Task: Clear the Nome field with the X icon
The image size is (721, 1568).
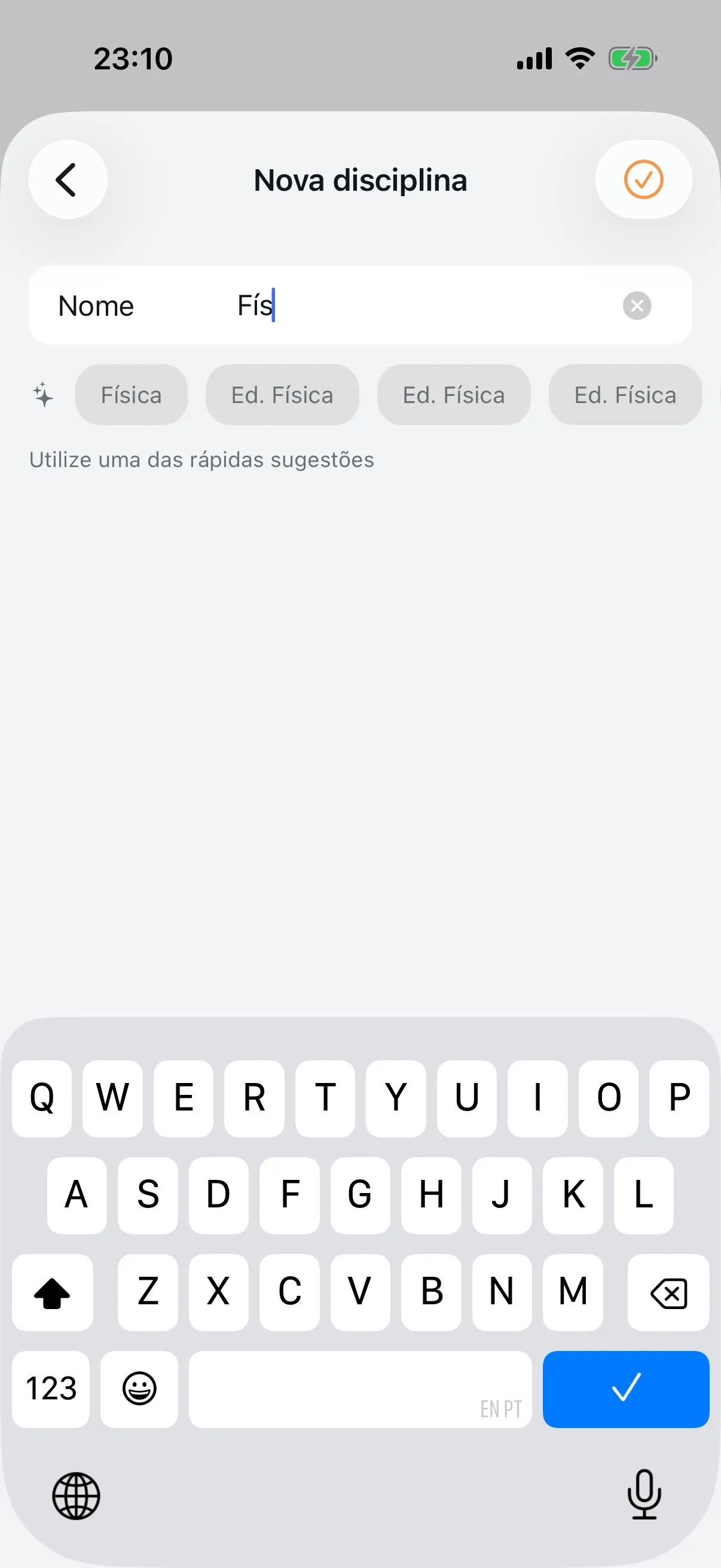Action: 637,305
